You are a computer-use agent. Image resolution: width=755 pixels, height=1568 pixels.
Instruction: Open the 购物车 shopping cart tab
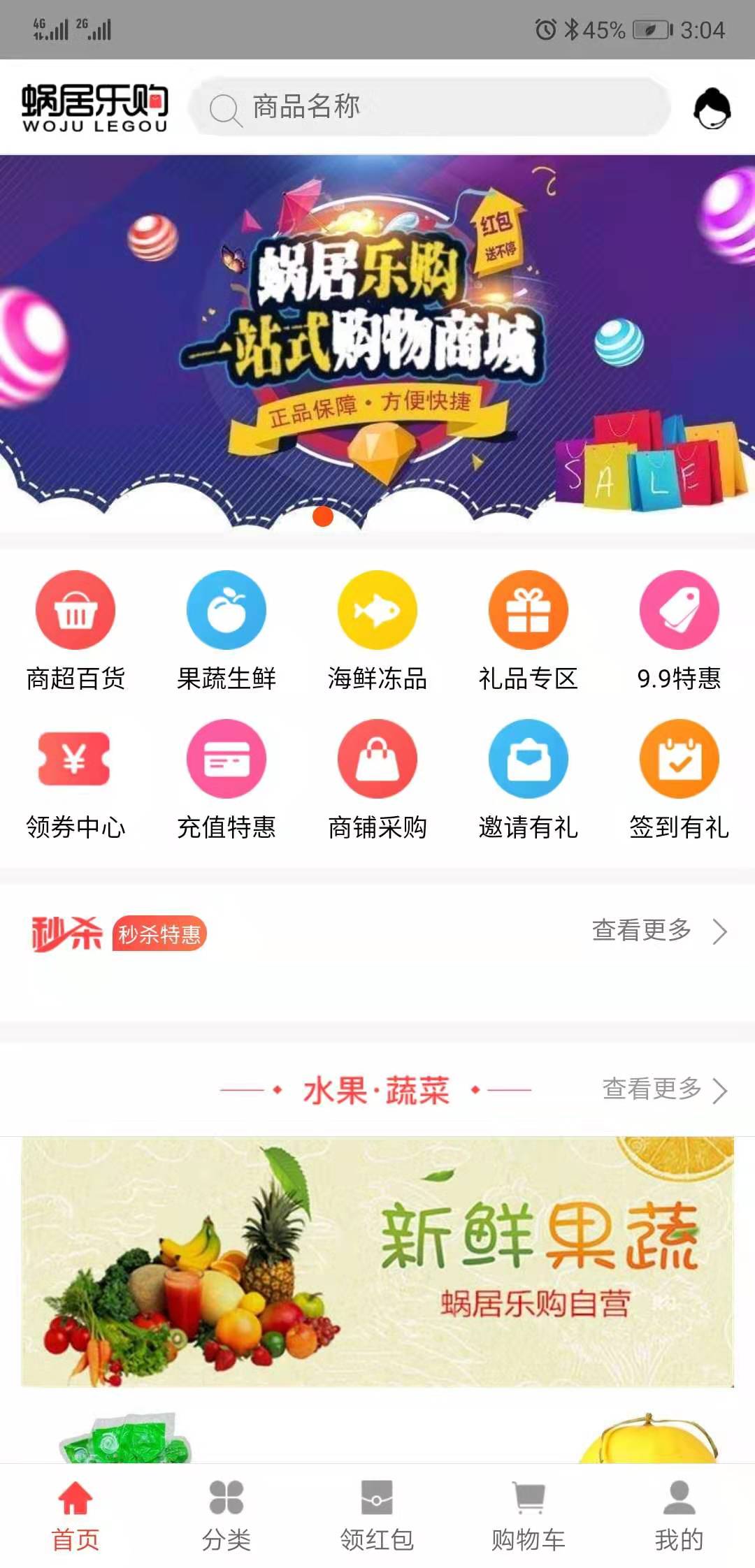[528, 1515]
